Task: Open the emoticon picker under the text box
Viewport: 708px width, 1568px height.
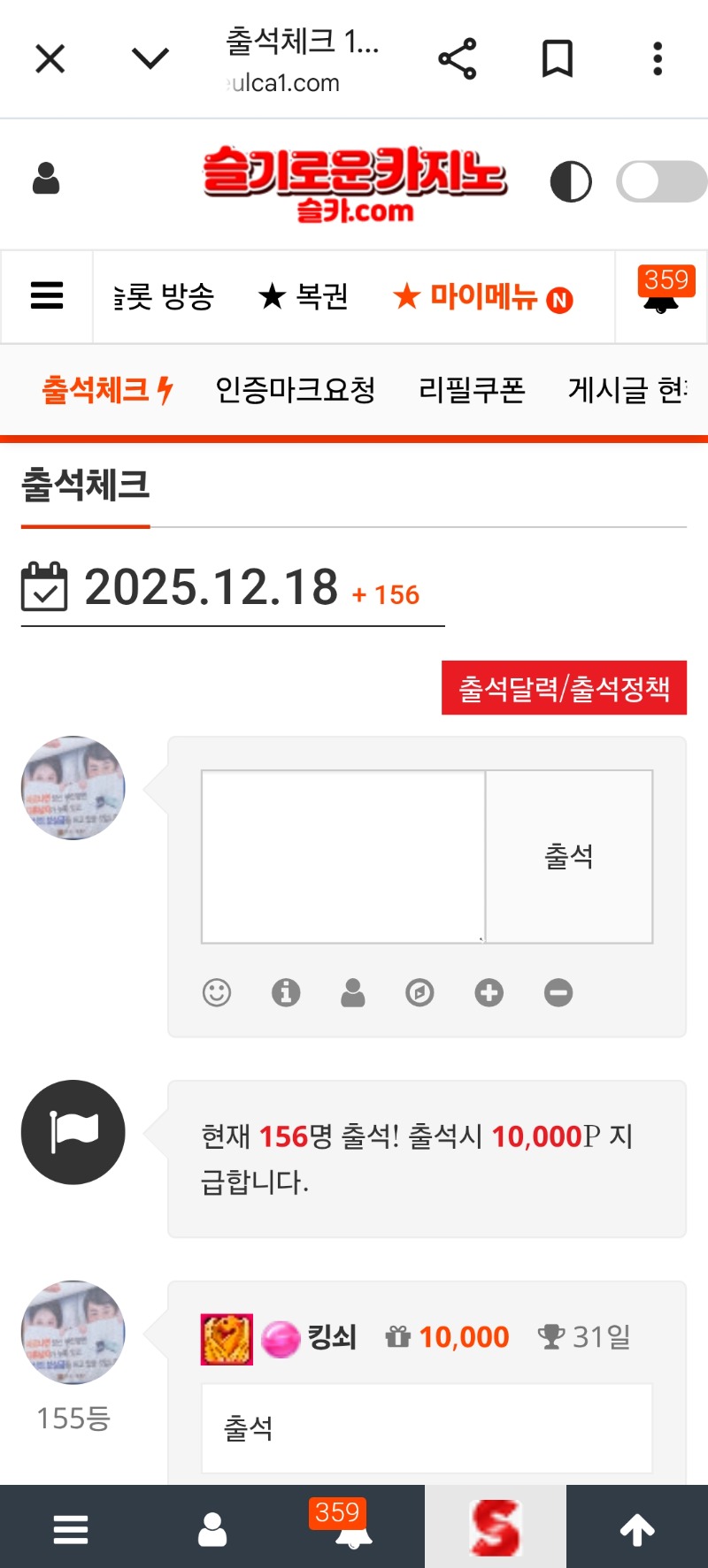Action: (217, 992)
